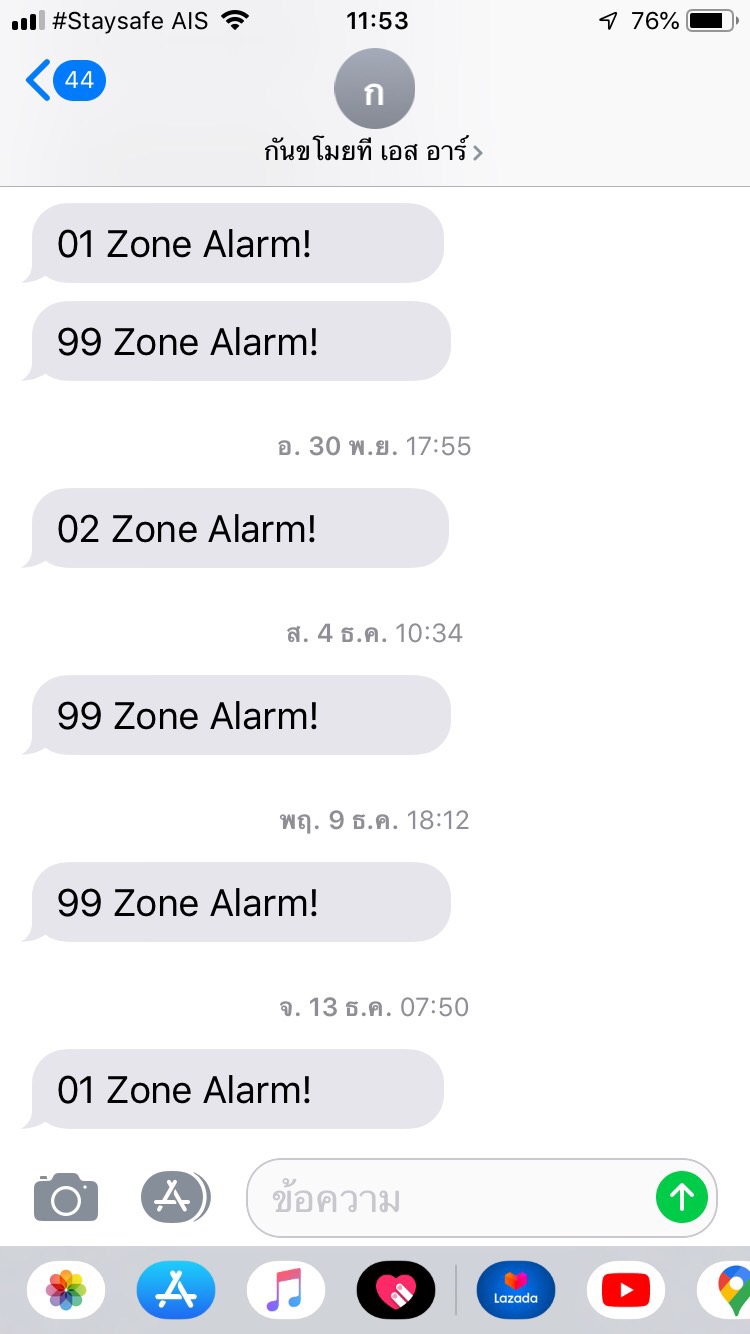
Task: Open the Google Maps iMessage app
Action: pos(732,1290)
